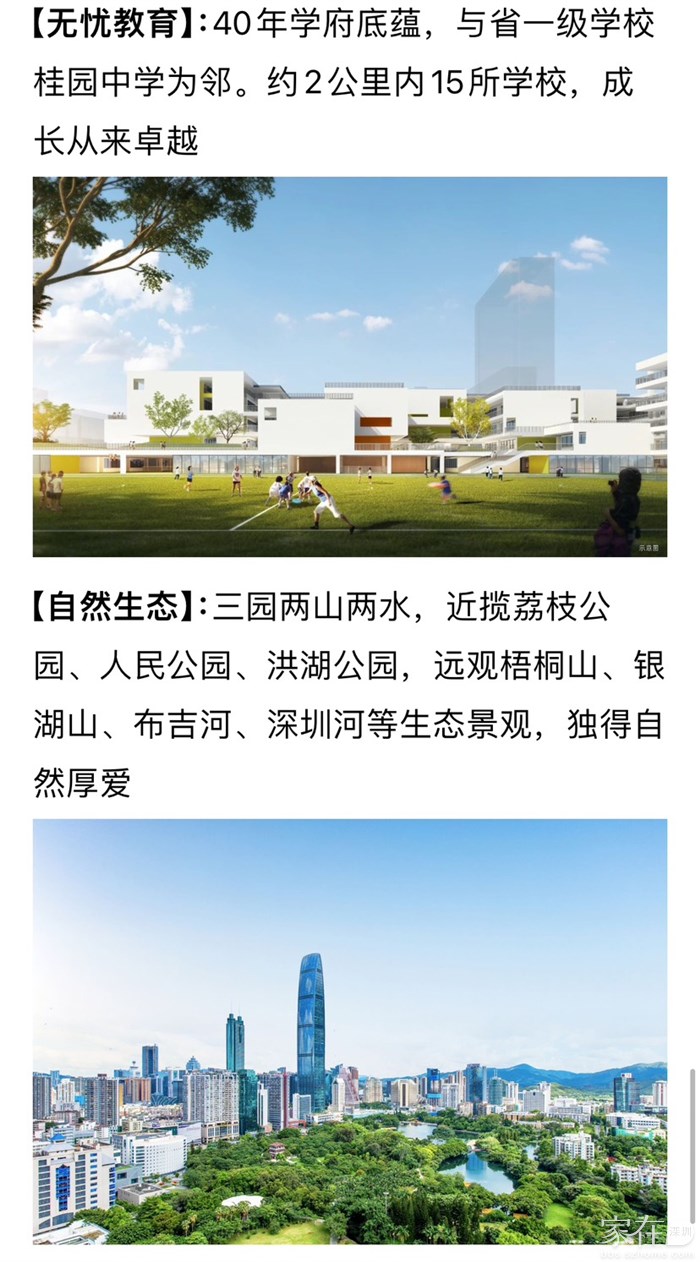Viewport: 700px width, 1262px height.
Task: Open the school campus rendering image
Action: (x=350, y=366)
